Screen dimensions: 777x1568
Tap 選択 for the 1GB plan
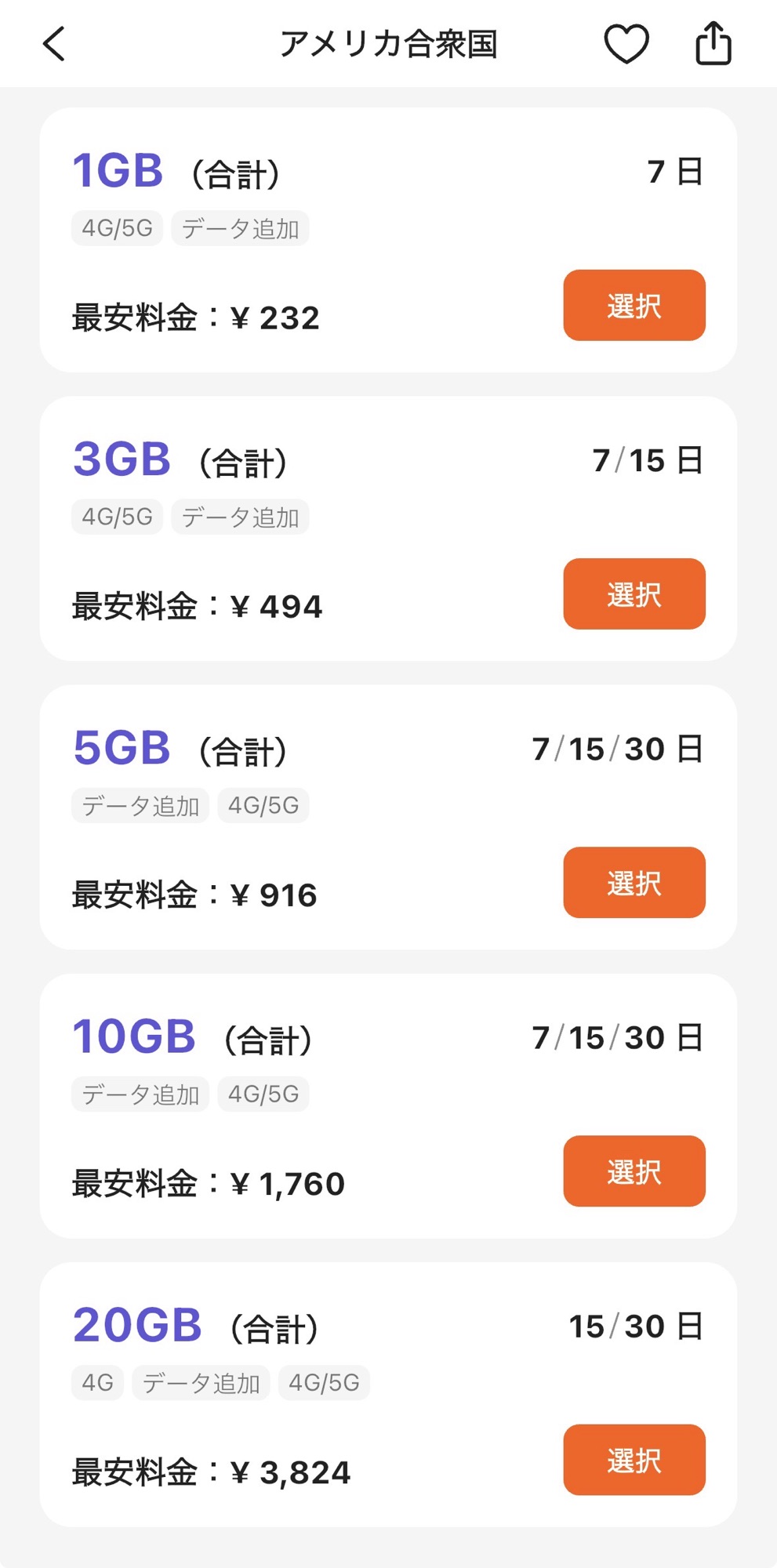634,306
